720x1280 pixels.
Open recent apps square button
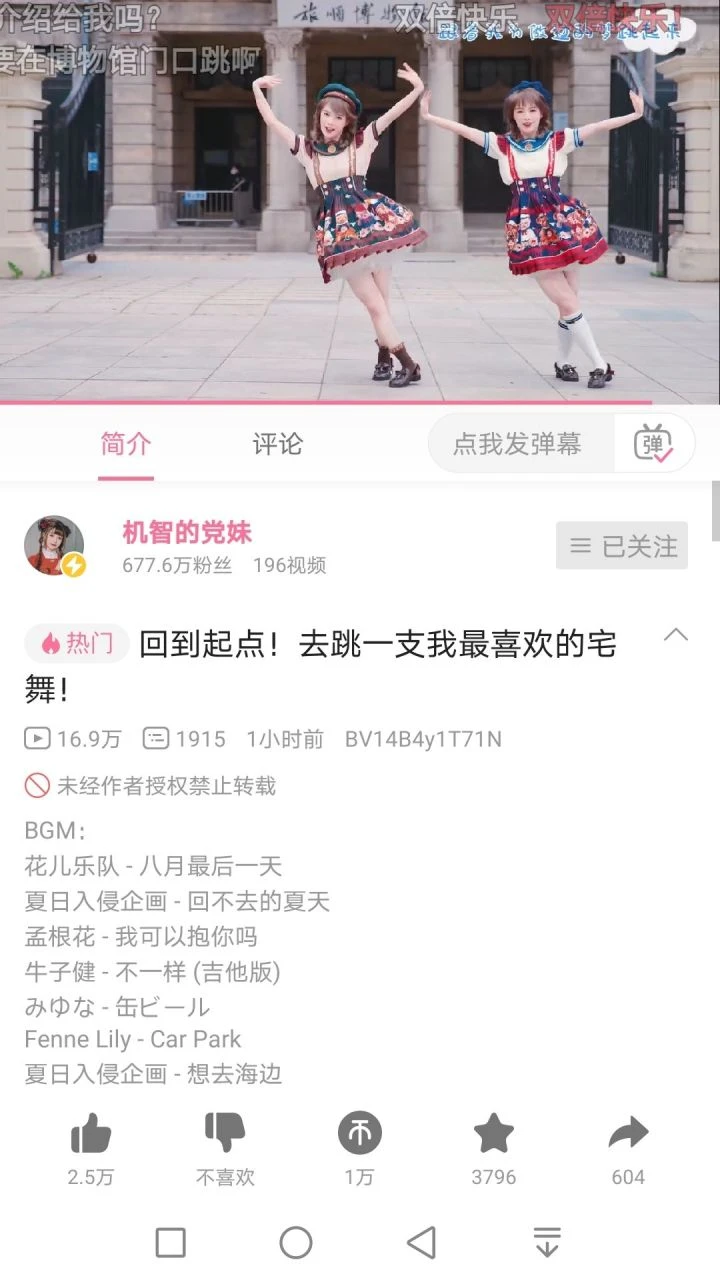(171, 1243)
